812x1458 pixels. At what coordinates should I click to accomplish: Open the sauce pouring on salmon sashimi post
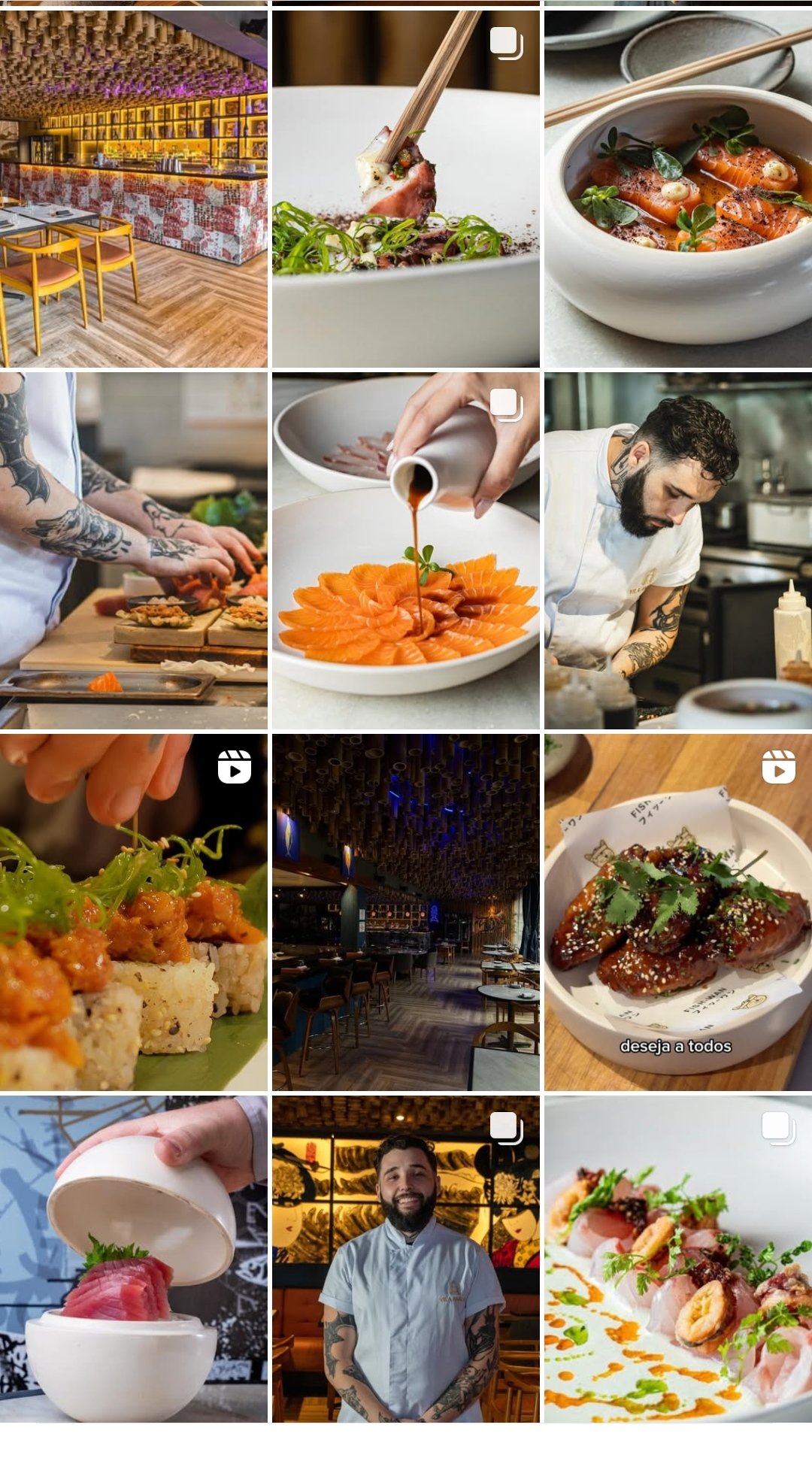[405, 550]
